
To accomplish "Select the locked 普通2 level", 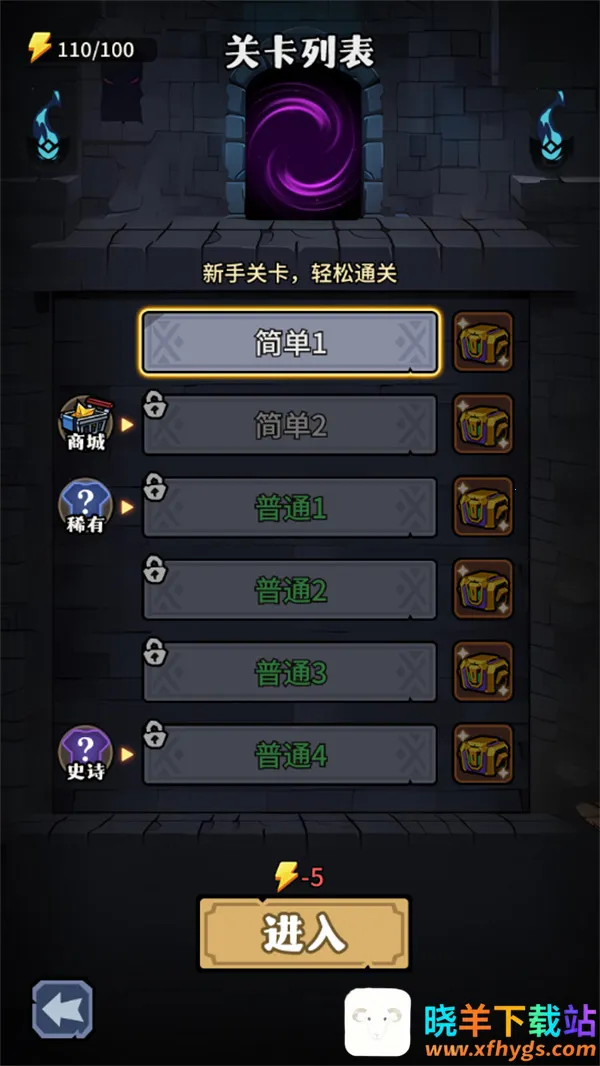I will tap(290, 590).
